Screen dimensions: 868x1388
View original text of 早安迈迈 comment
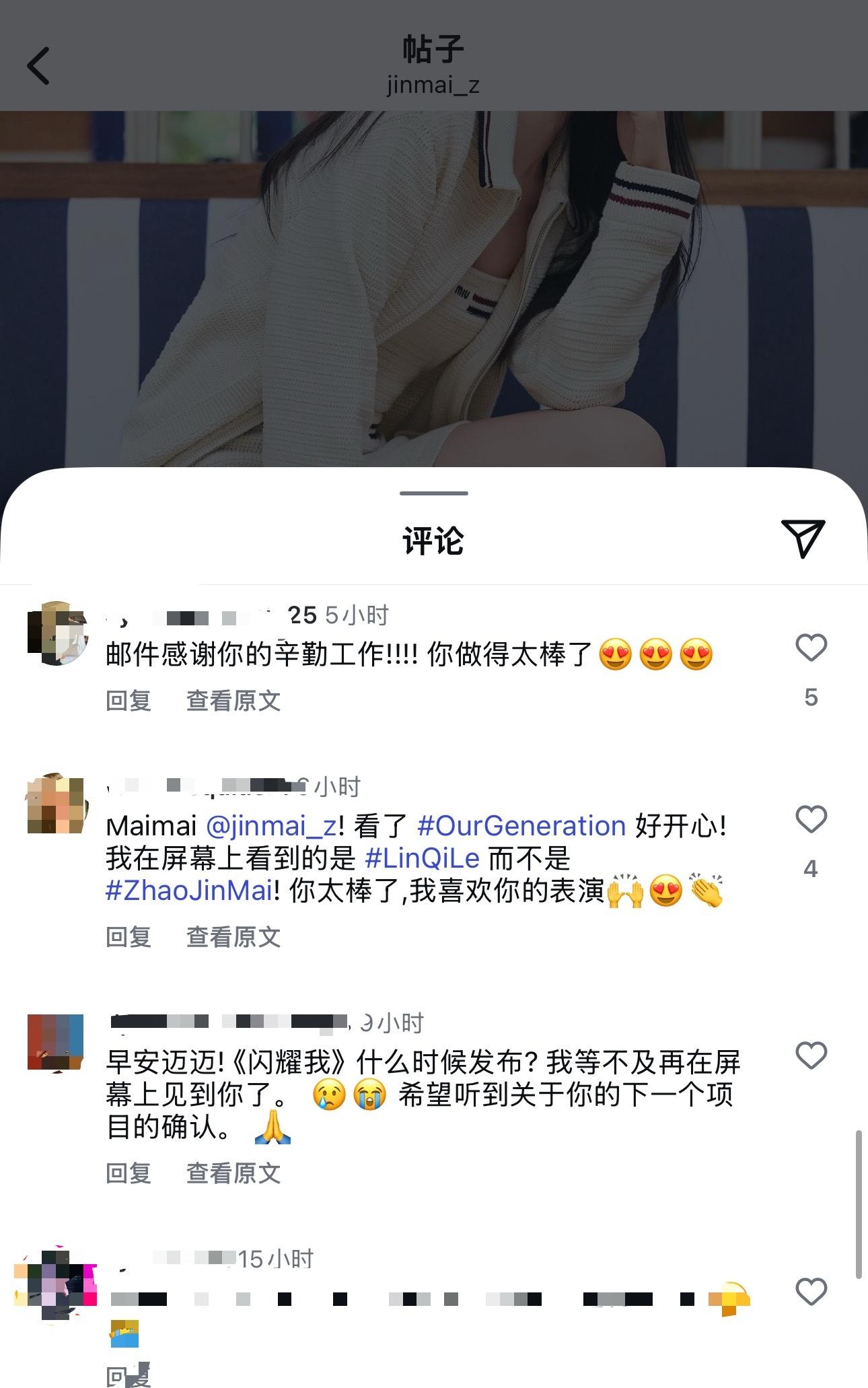click(233, 1173)
